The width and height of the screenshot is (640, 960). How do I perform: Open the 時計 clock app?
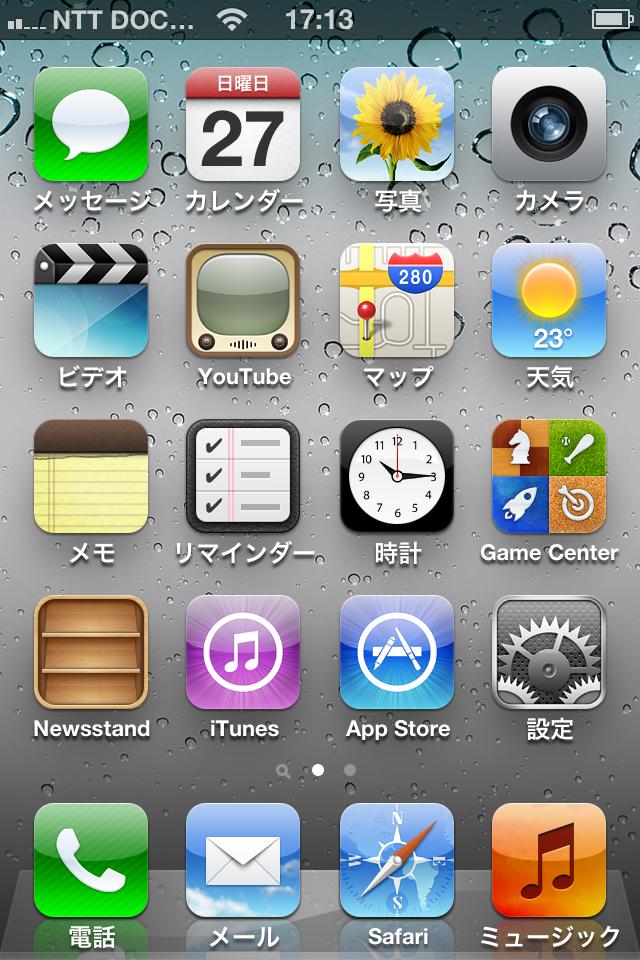tap(397, 476)
